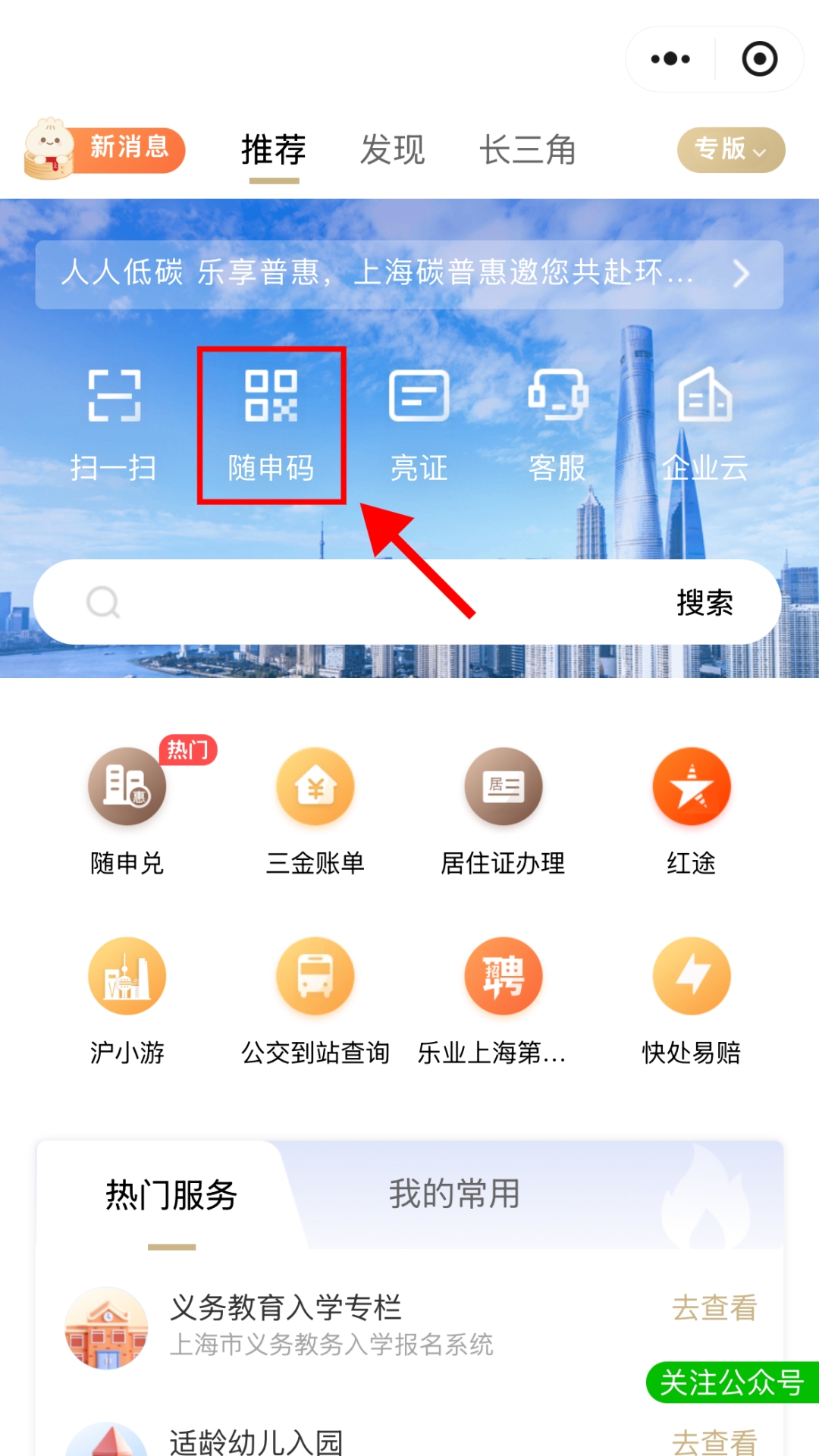This screenshot has width=819, height=1456.
Task: Open 公交到站查询 bus arrival lookup
Action: point(315,997)
